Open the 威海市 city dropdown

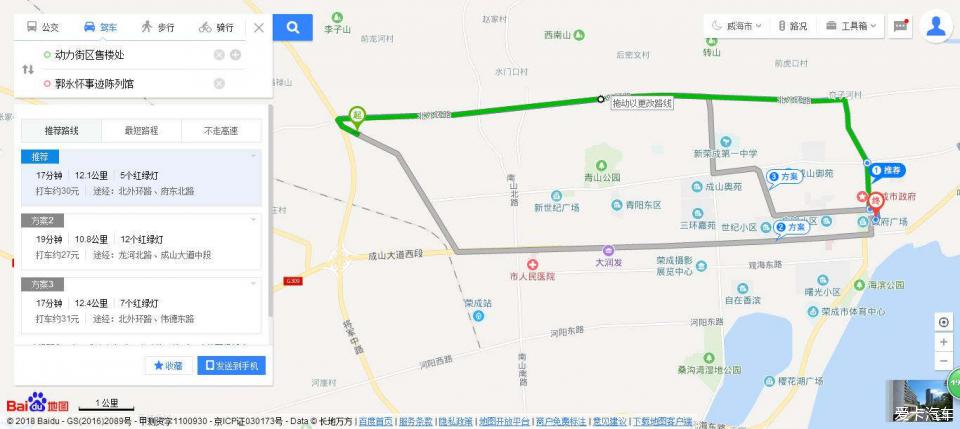738,26
